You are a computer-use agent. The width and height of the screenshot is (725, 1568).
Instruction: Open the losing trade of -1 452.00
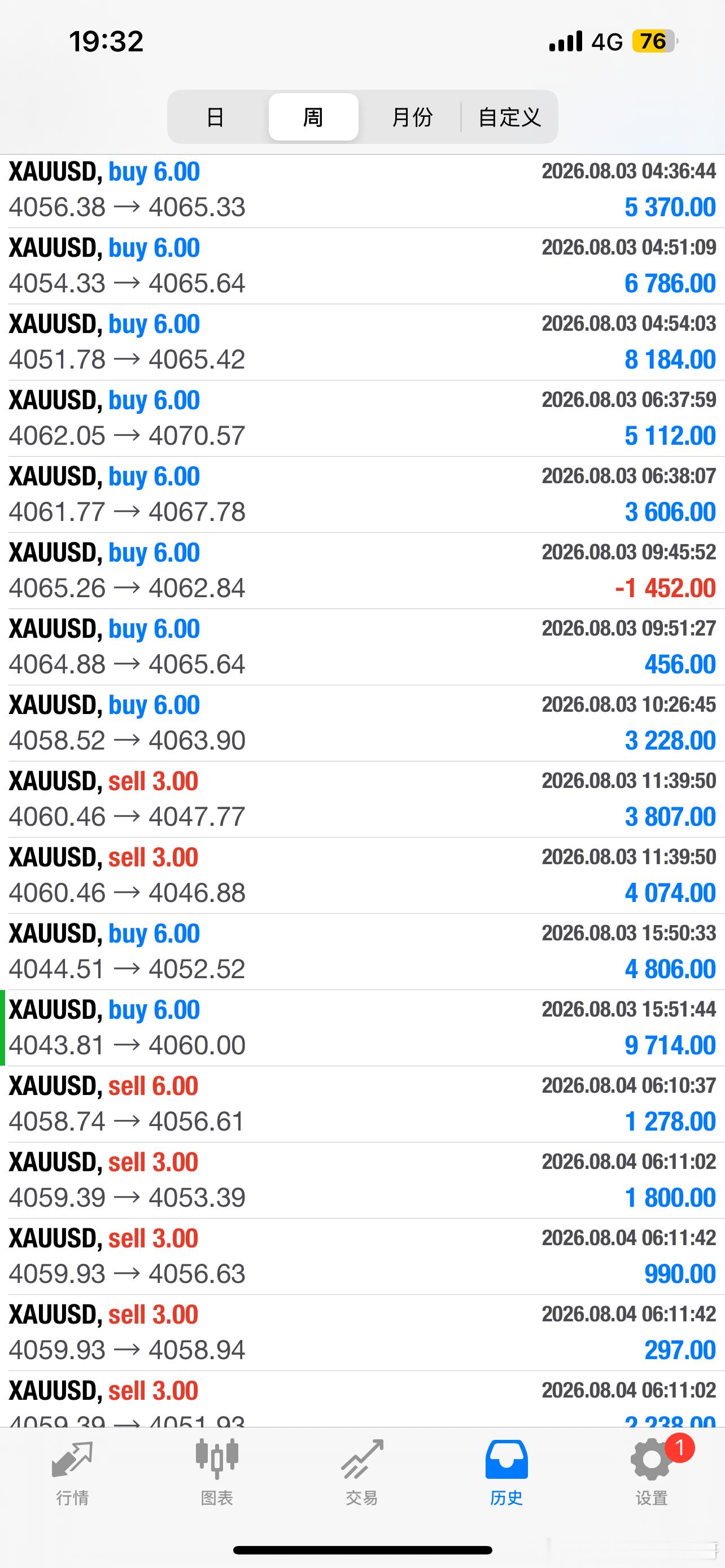click(362, 571)
